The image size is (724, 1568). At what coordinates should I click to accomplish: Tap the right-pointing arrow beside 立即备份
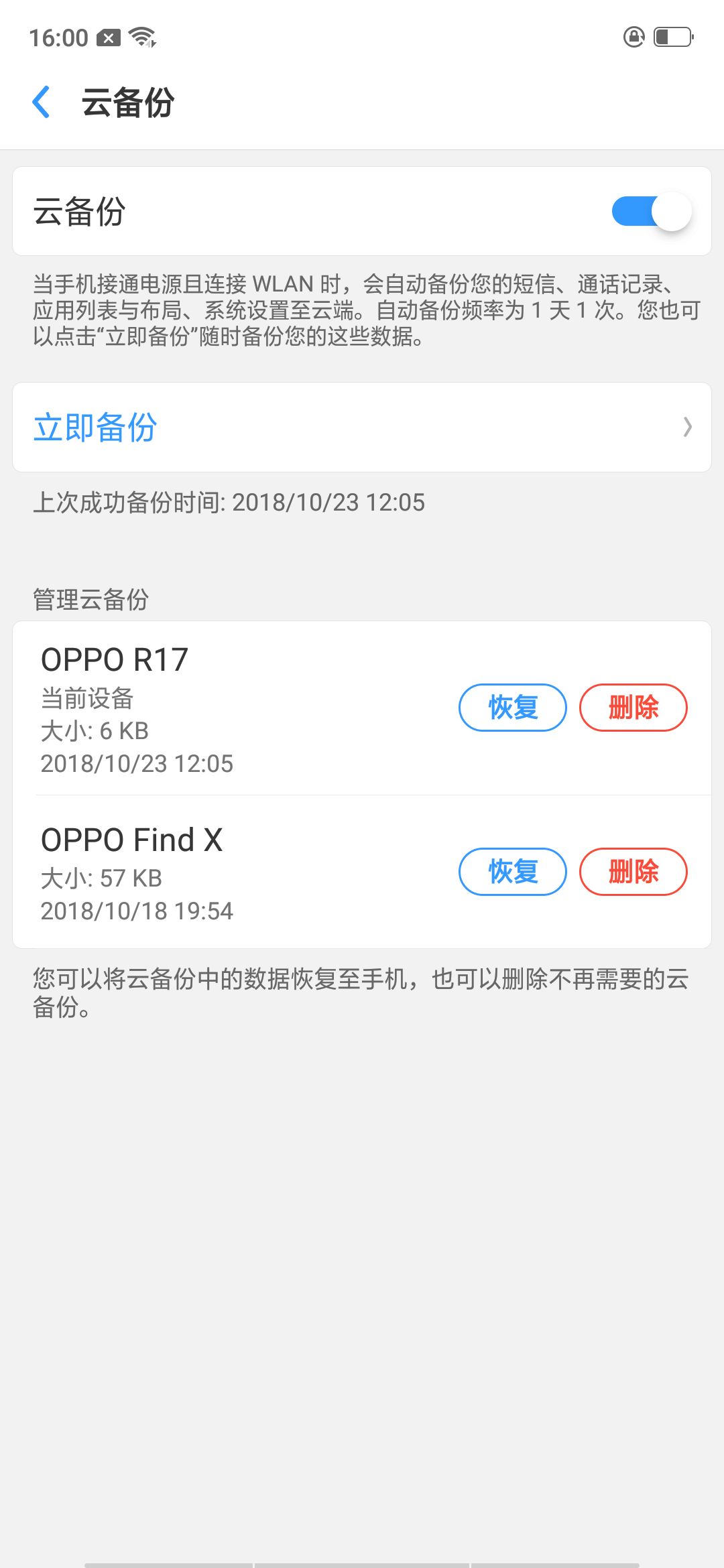point(688,427)
